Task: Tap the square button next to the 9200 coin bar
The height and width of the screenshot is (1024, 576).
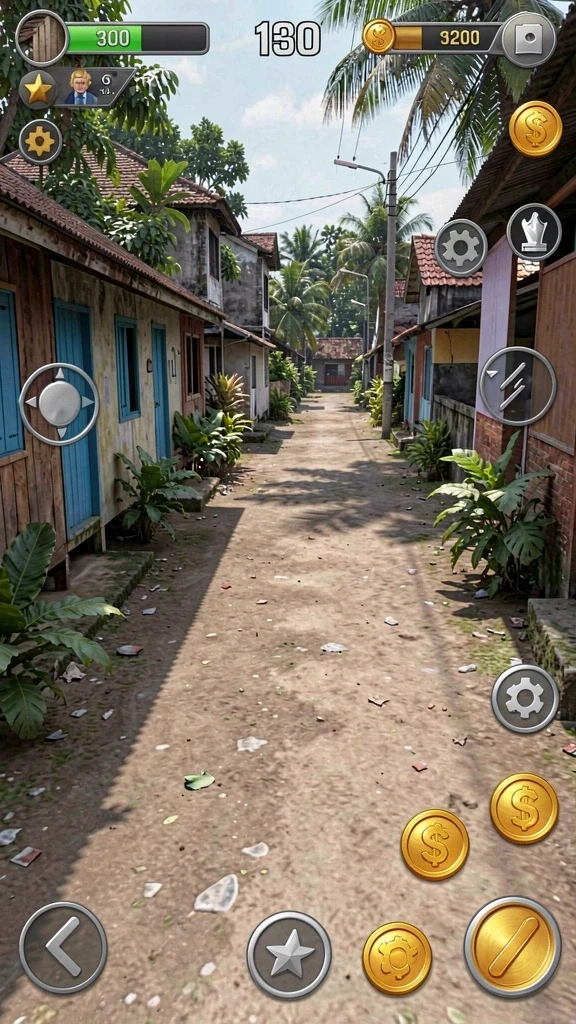Action: pos(528,39)
